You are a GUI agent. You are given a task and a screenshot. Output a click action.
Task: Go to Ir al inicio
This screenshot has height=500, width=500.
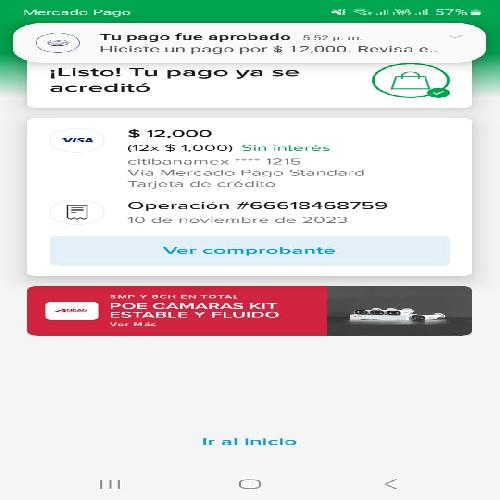click(249, 441)
